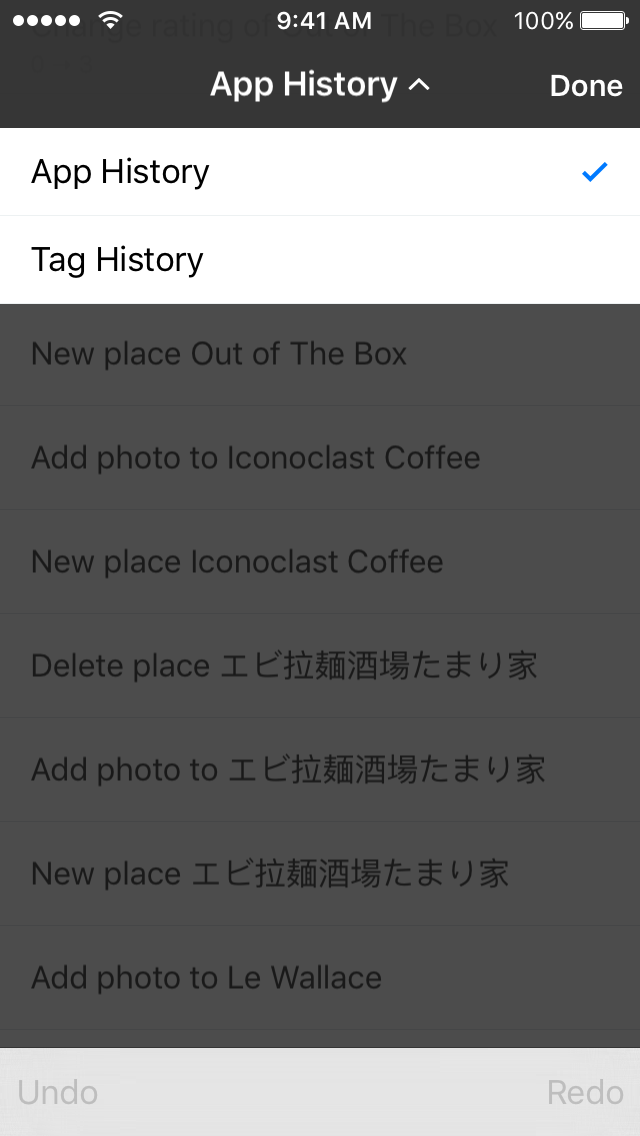Select the Delete place エビ拉麺酒場たまり家 entry
Screen dimensions: 640x1136
pyautogui.click(x=320, y=666)
